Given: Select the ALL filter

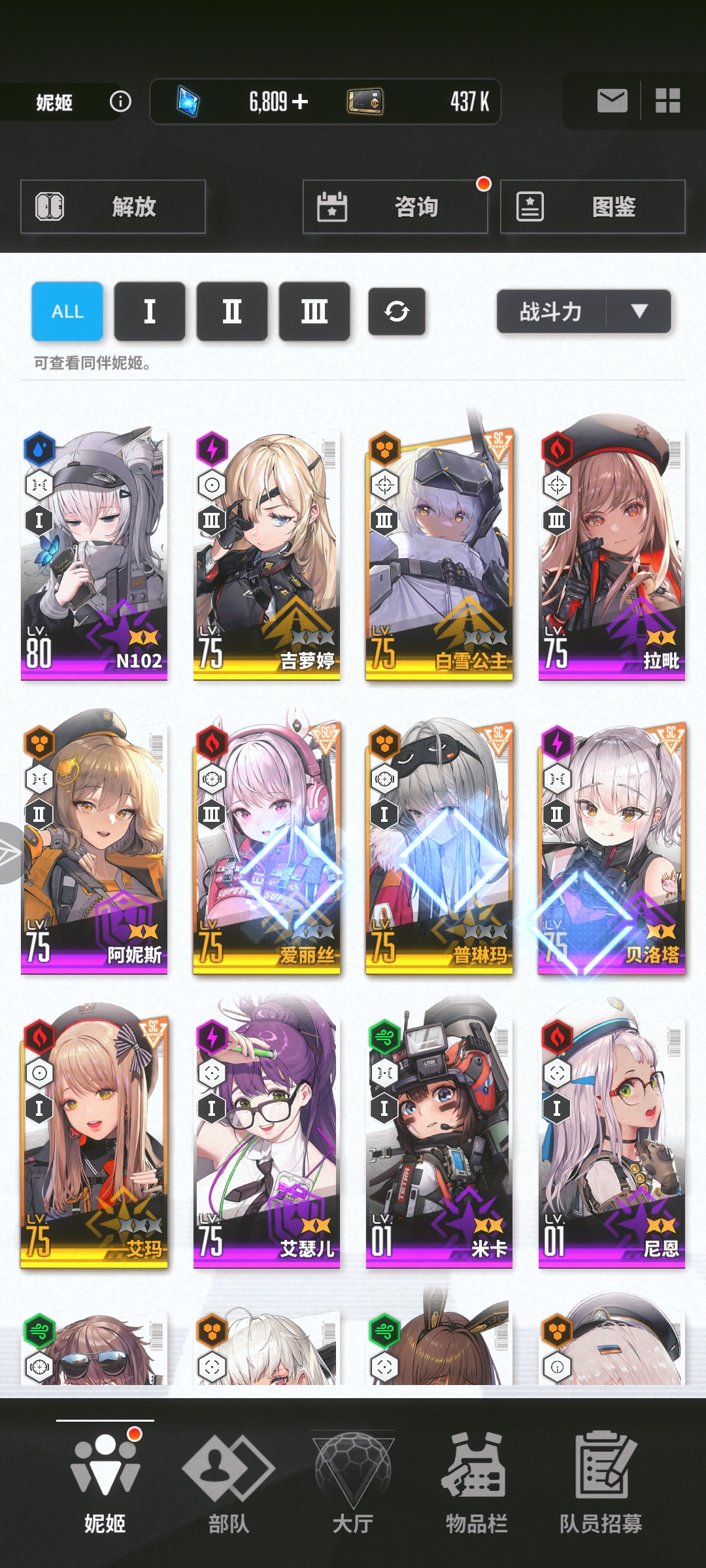Looking at the screenshot, I should (x=67, y=311).
